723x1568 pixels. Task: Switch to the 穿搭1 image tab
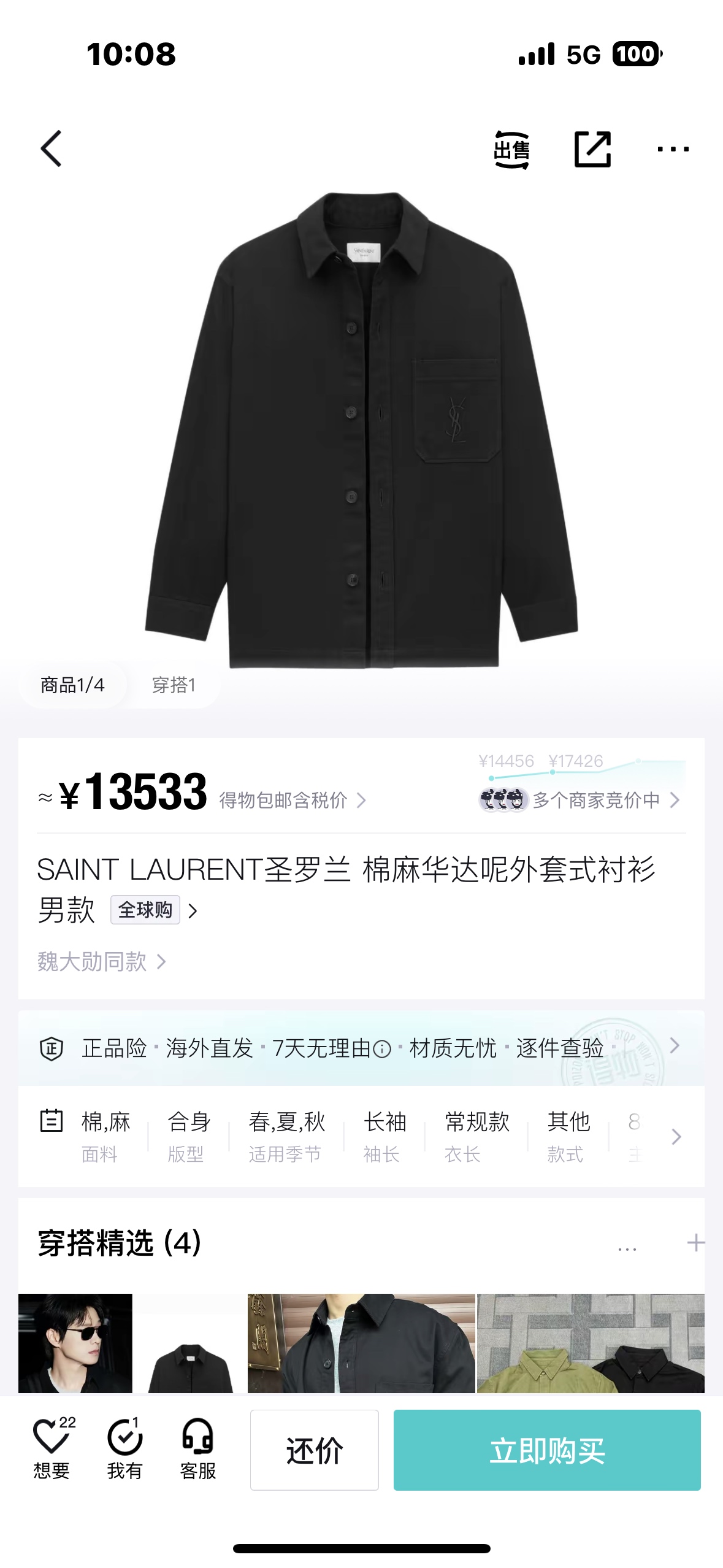pyautogui.click(x=174, y=685)
